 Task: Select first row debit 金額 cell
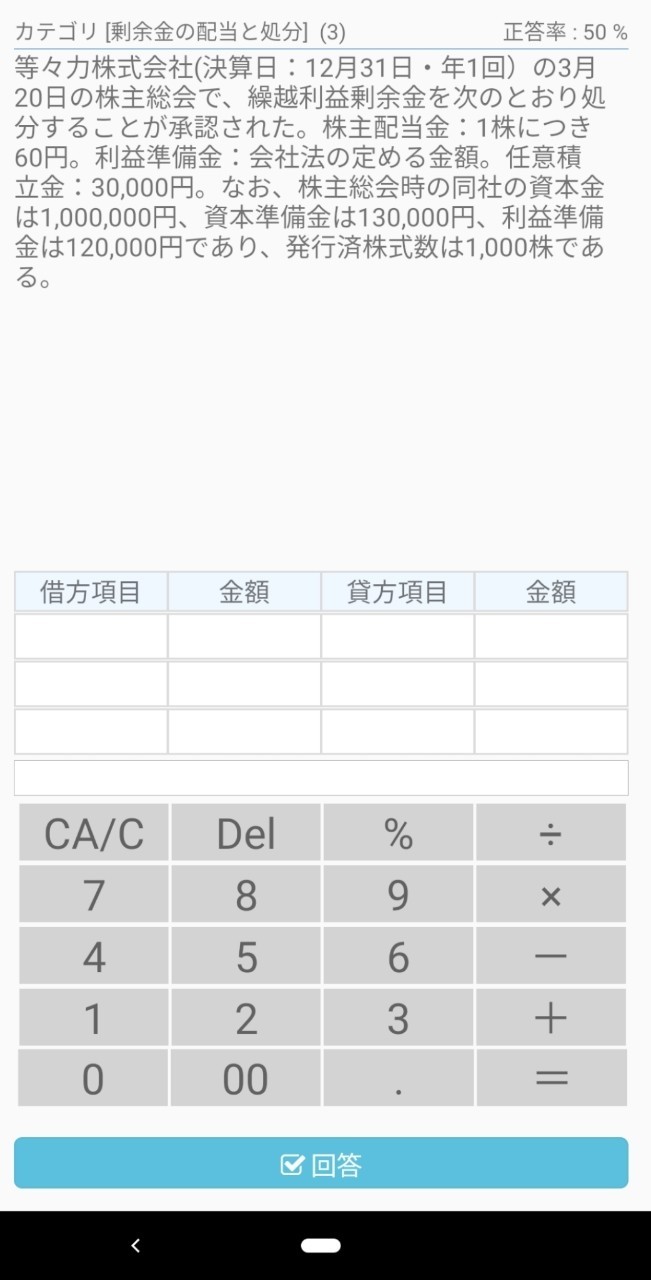point(244,636)
